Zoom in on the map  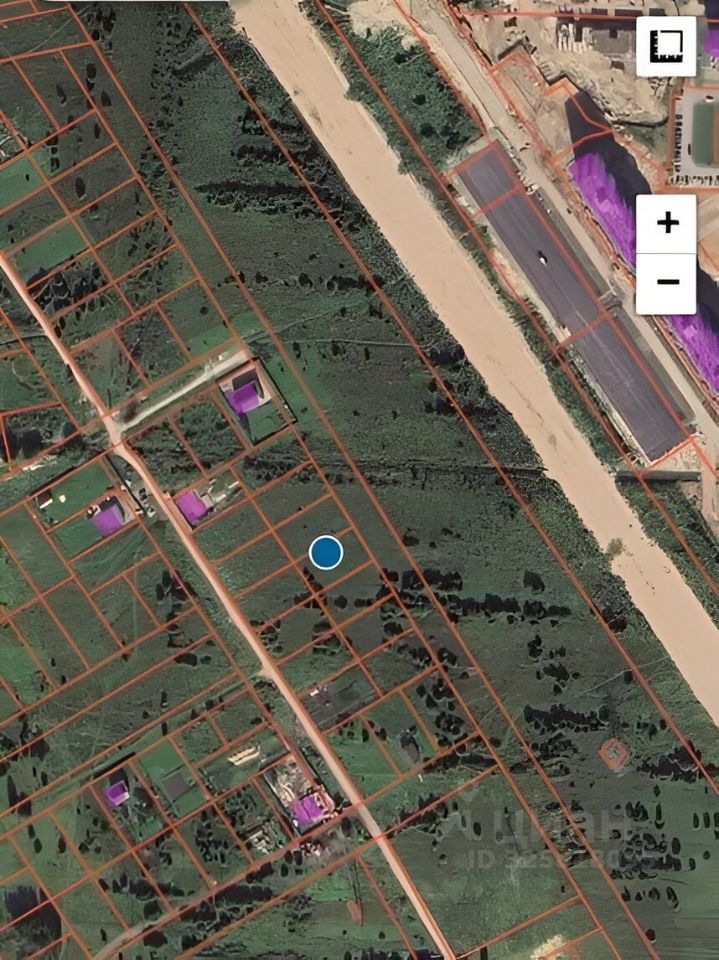click(x=666, y=223)
